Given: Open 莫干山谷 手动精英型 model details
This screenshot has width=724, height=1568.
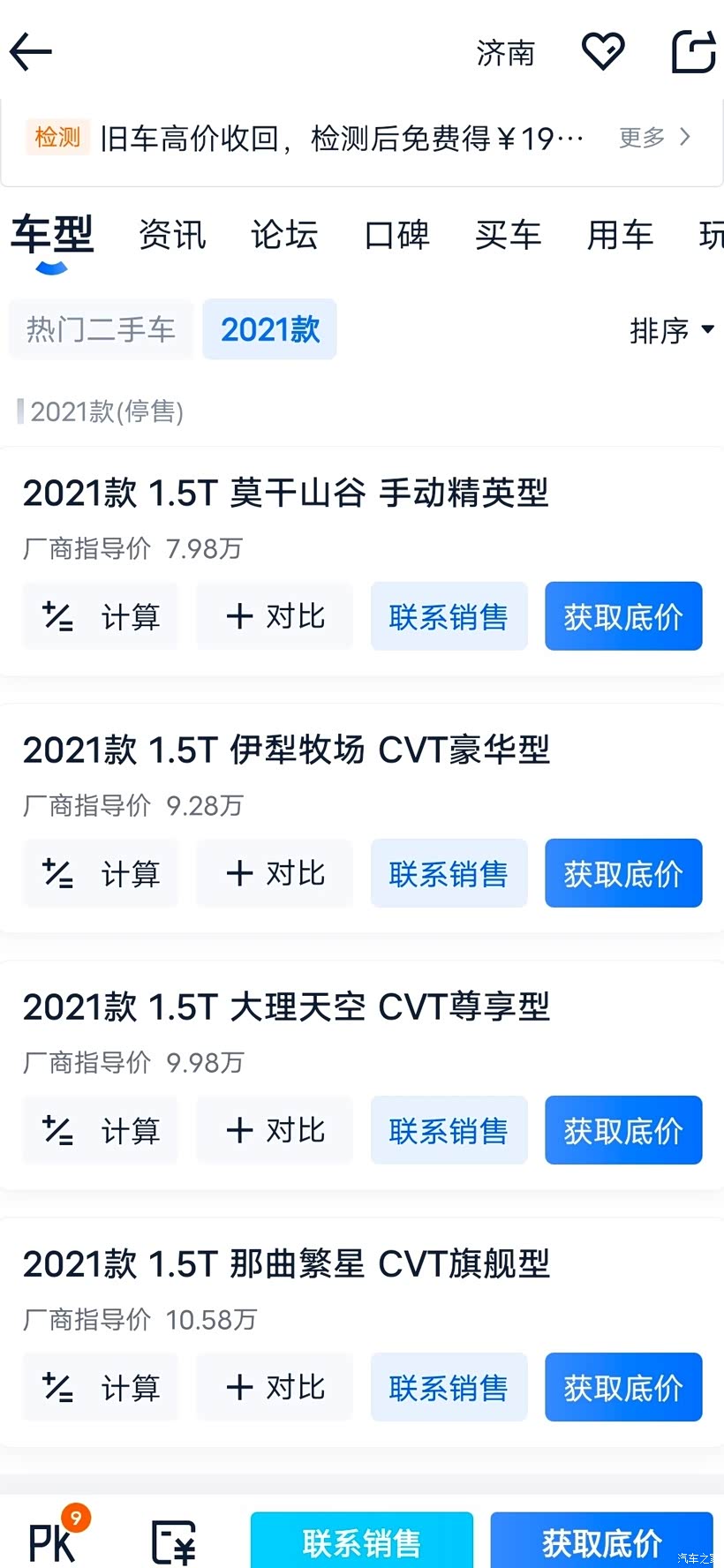Looking at the screenshot, I should click(286, 493).
